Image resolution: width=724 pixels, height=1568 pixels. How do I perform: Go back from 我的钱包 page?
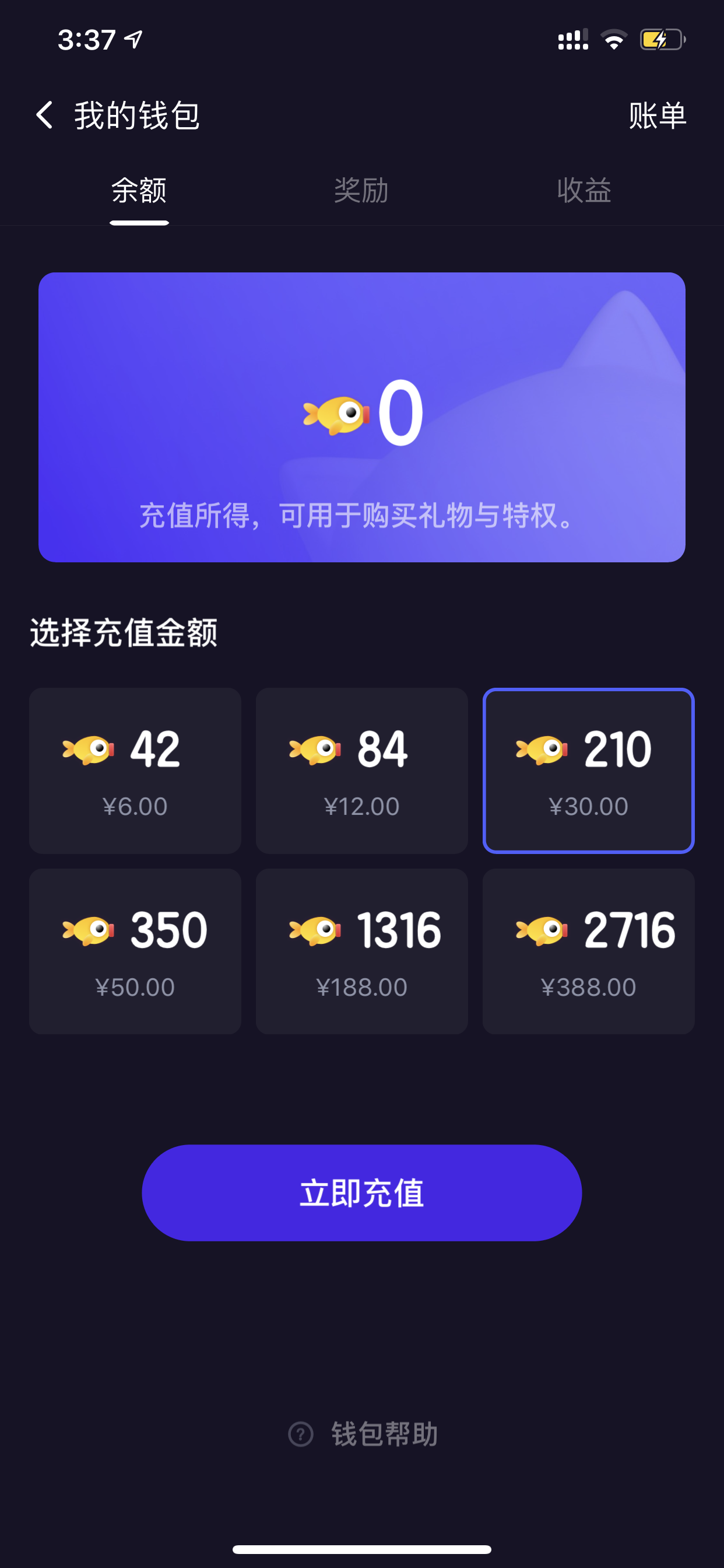[x=44, y=115]
